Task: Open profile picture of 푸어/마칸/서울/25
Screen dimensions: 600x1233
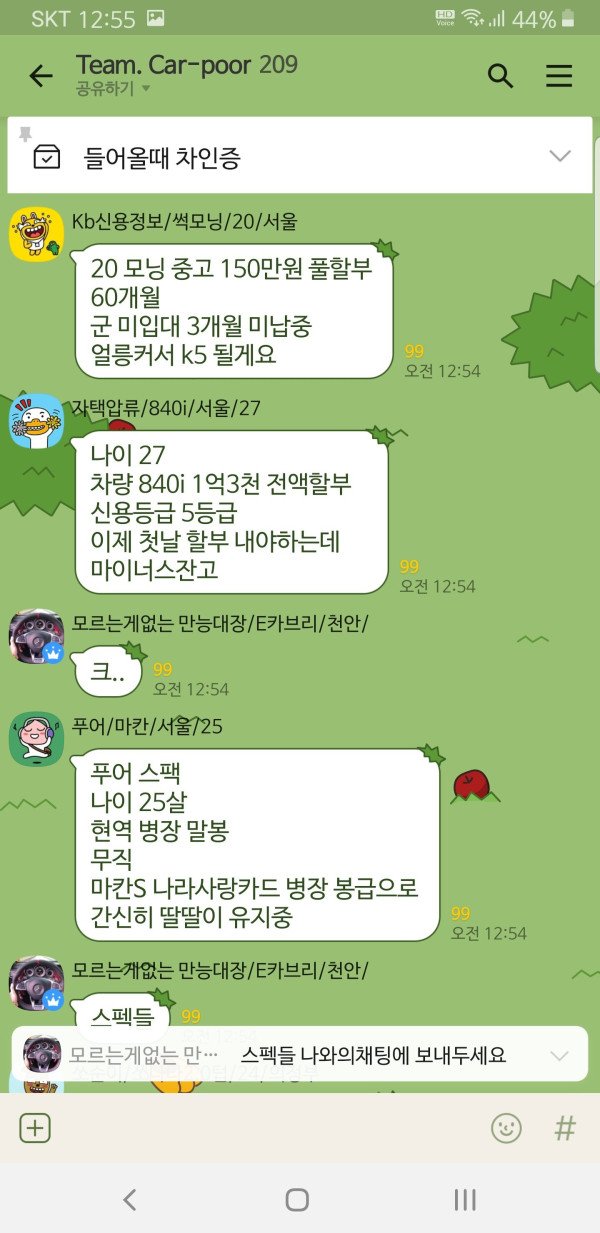Action: (36, 740)
